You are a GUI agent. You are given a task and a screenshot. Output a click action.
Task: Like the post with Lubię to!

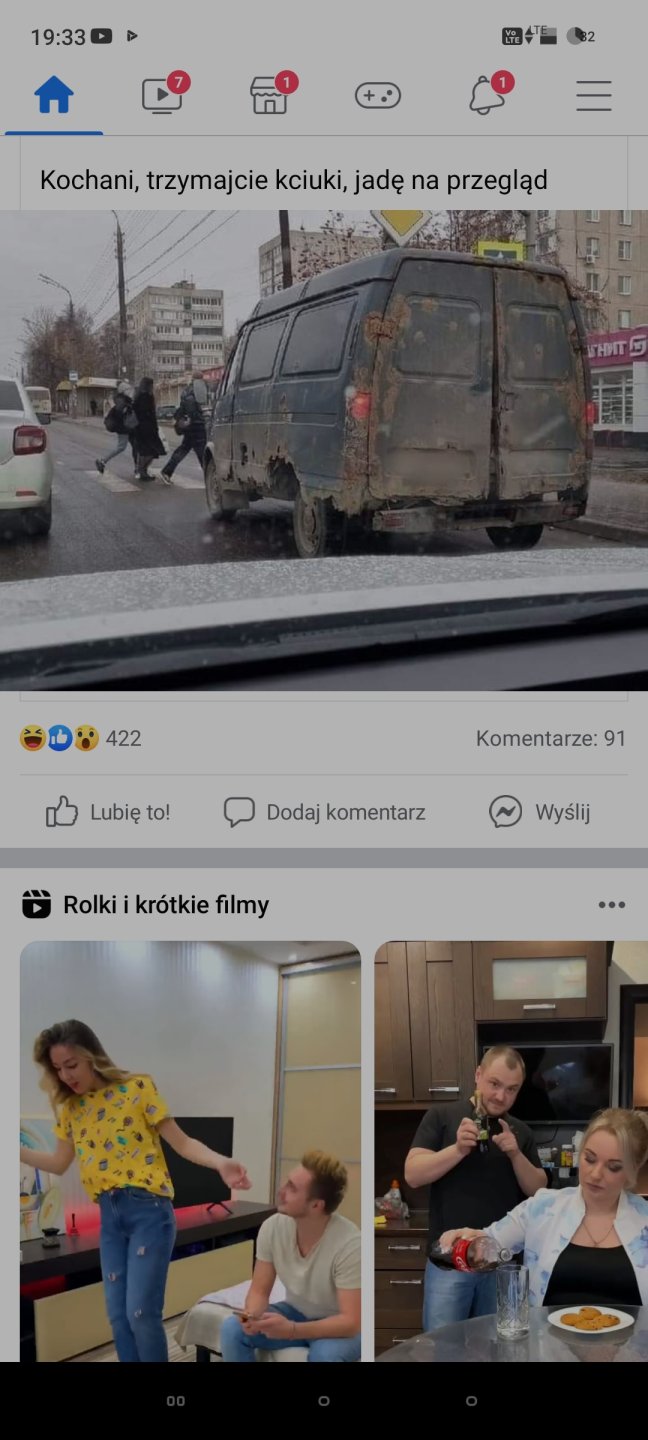[108, 812]
